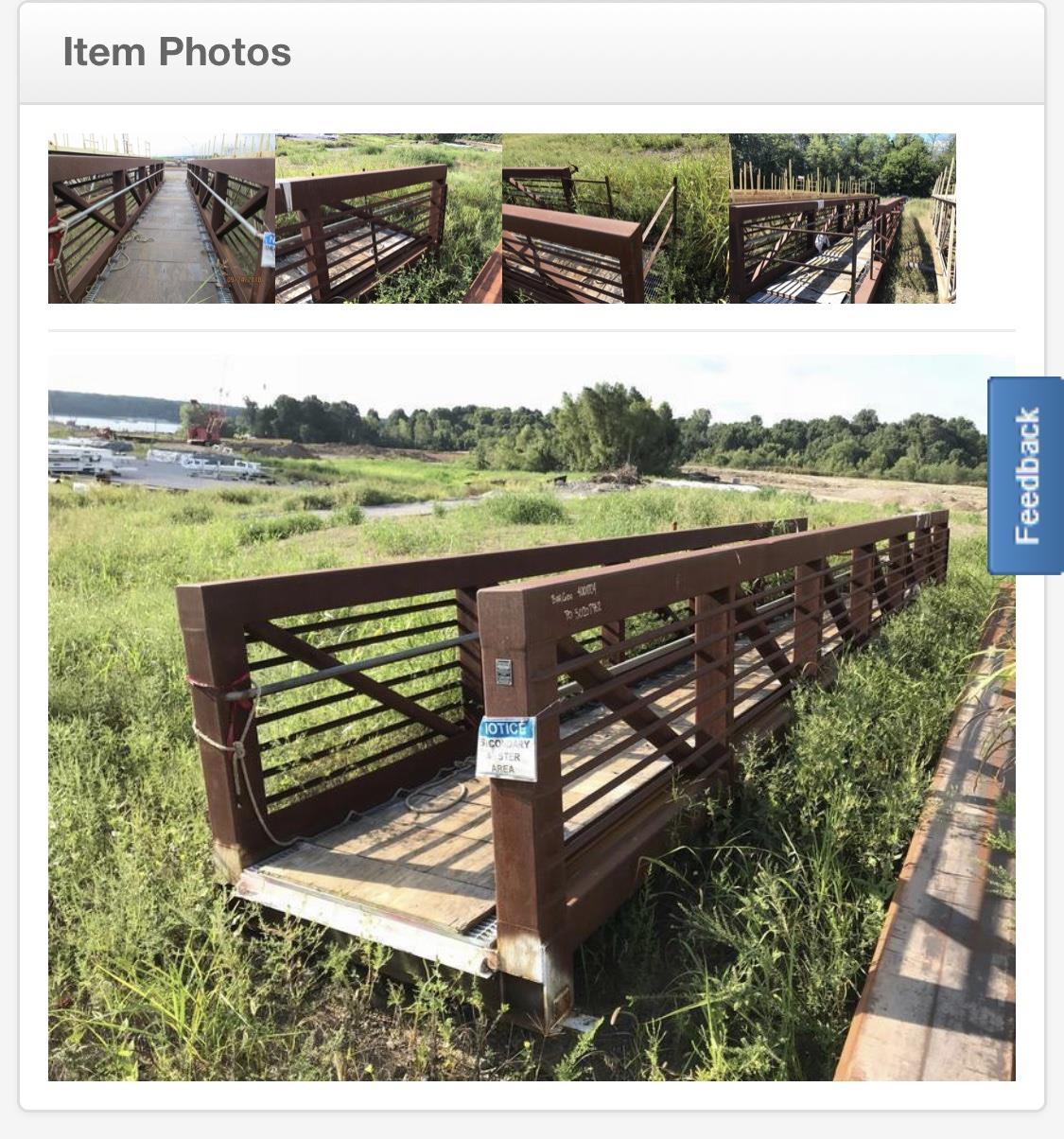This screenshot has width=1064, height=1139.
Task: Select the first thumbnail looking down the walkway
Action: 162,219
